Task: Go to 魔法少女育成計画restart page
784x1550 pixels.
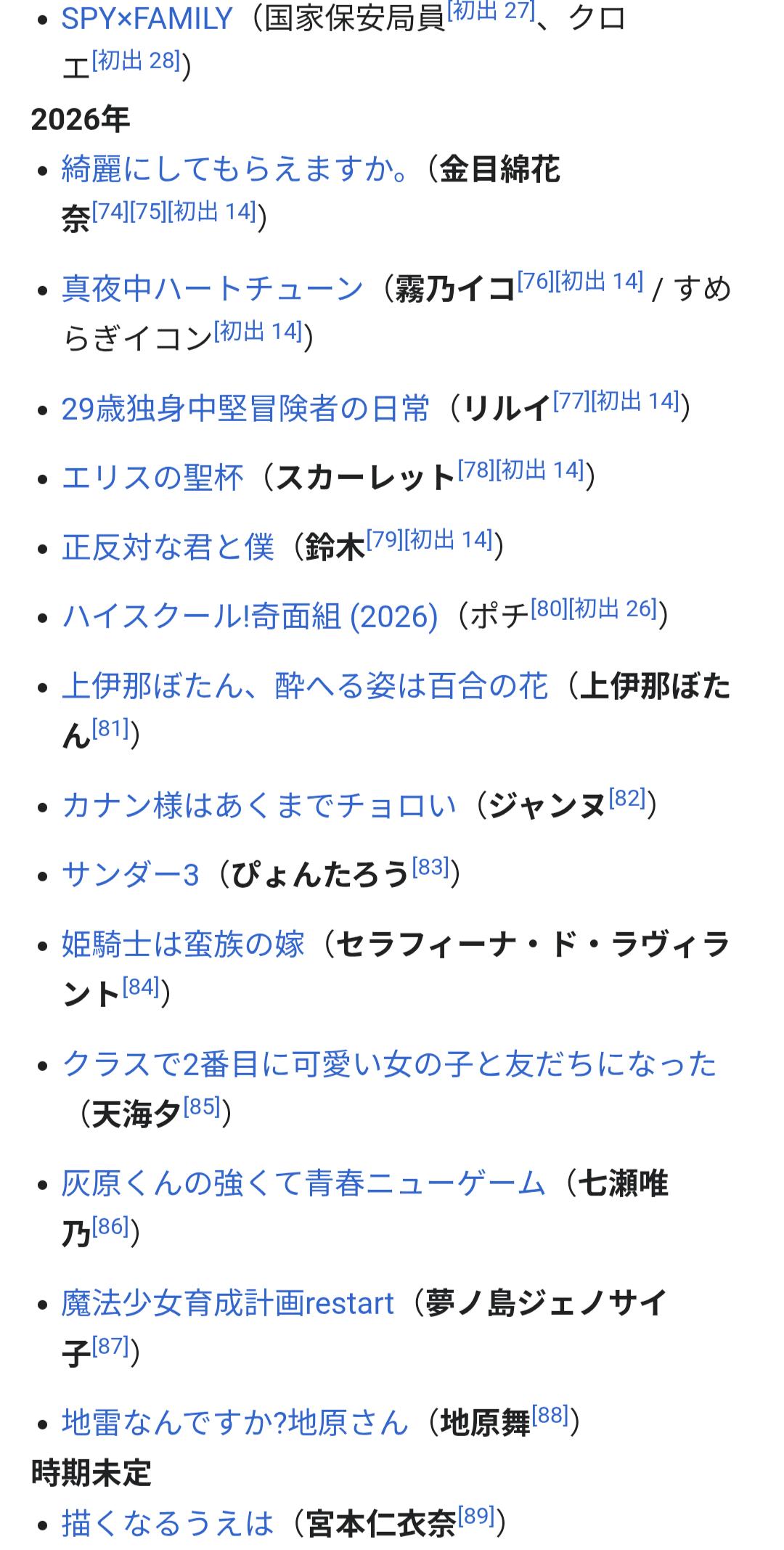Action: point(227,1302)
